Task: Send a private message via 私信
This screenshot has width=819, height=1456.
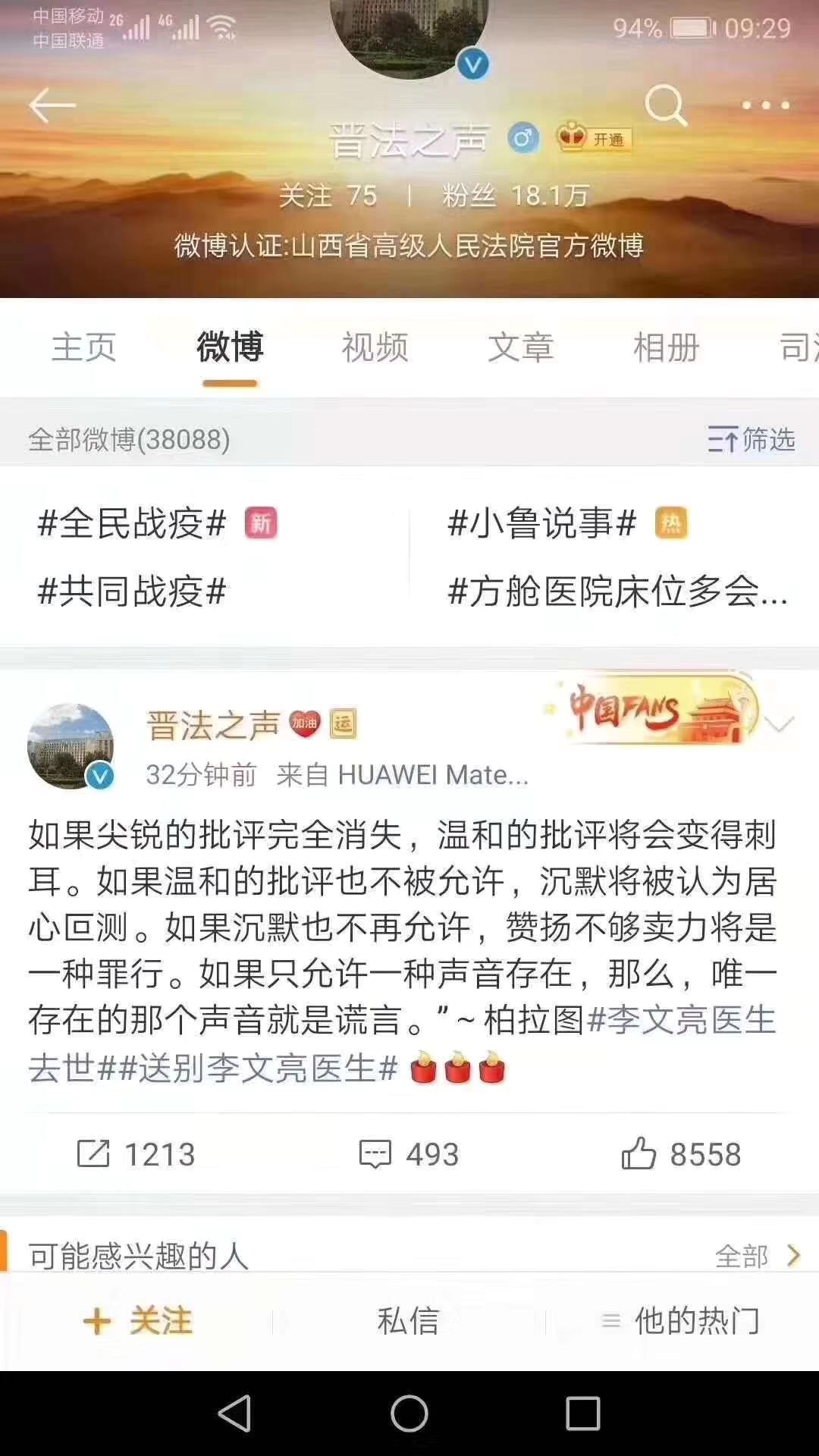Action: [409, 1321]
